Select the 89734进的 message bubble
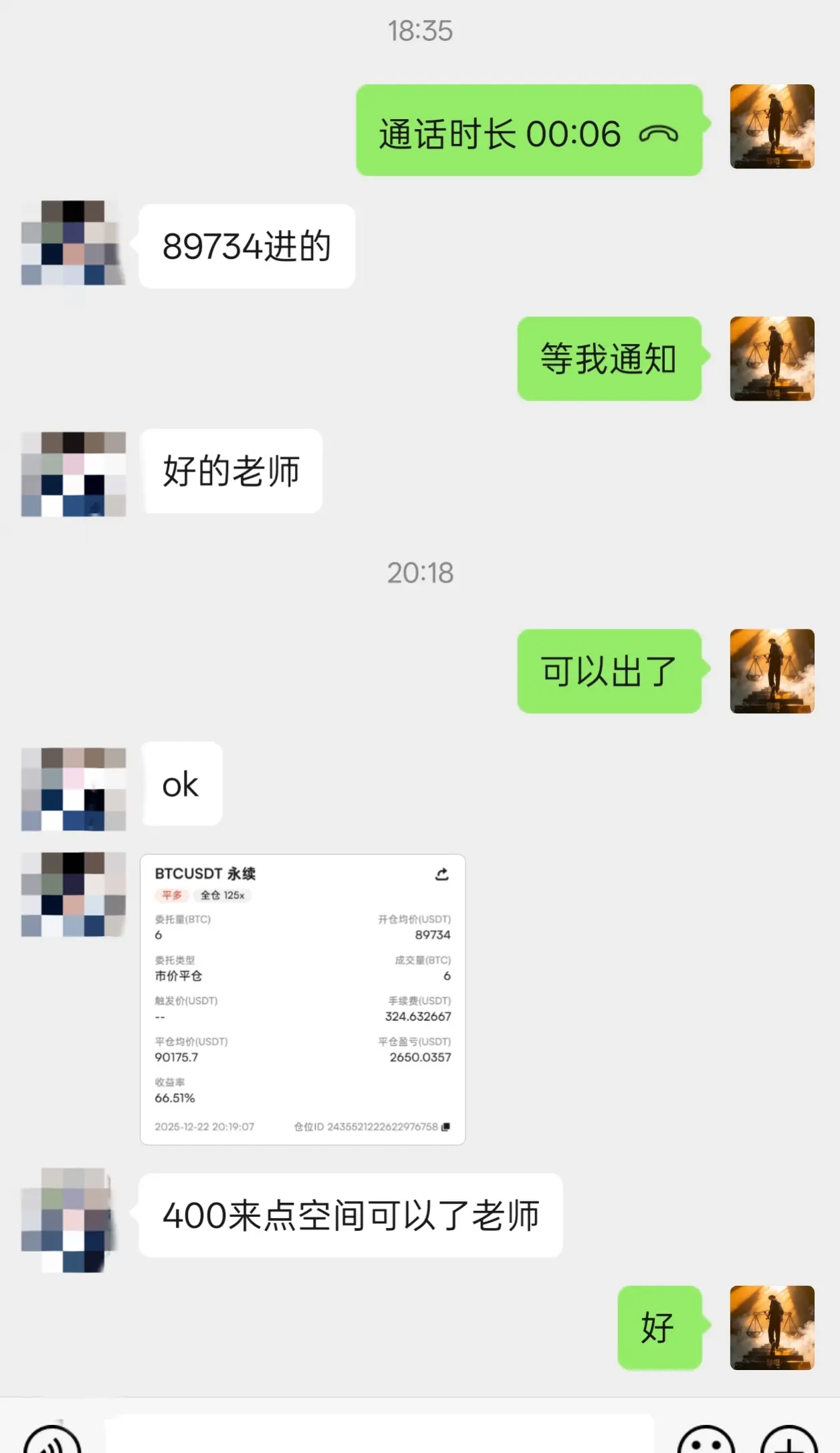The width and height of the screenshot is (840, 1453). pyautogui.click(x=246, y=246)
